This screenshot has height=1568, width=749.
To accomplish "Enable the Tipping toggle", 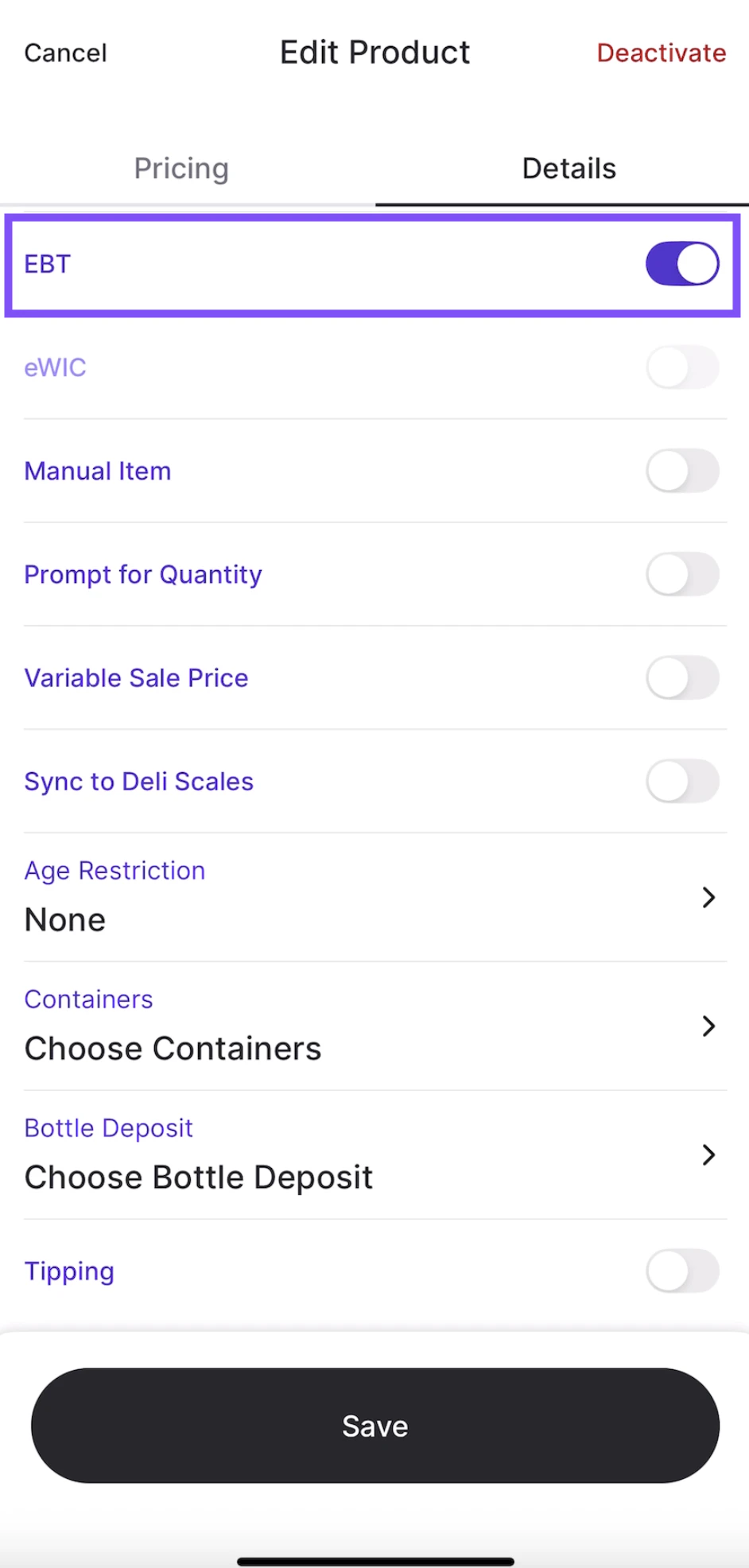I will click(682, 1271).
